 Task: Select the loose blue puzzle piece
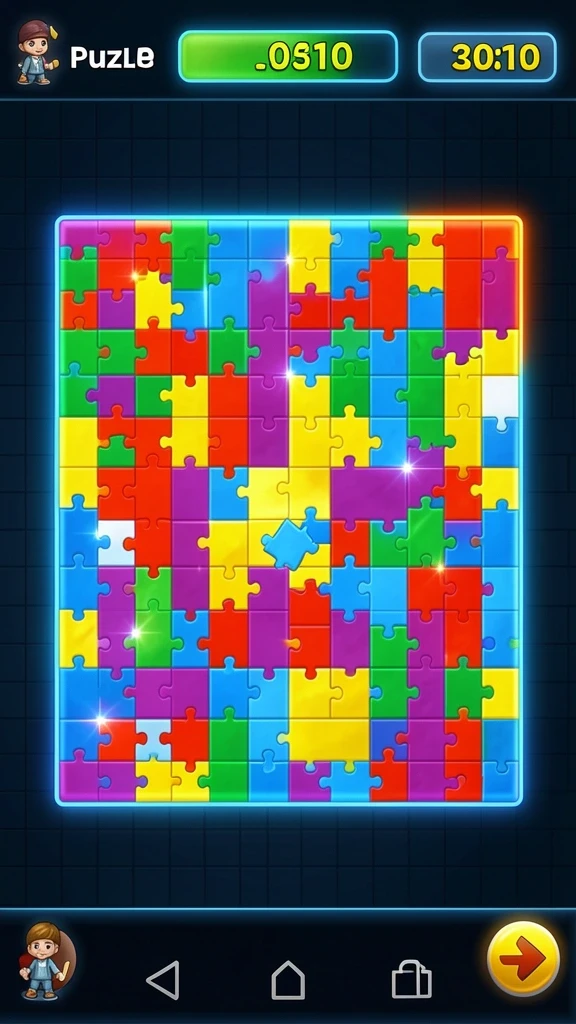(289, 543)
